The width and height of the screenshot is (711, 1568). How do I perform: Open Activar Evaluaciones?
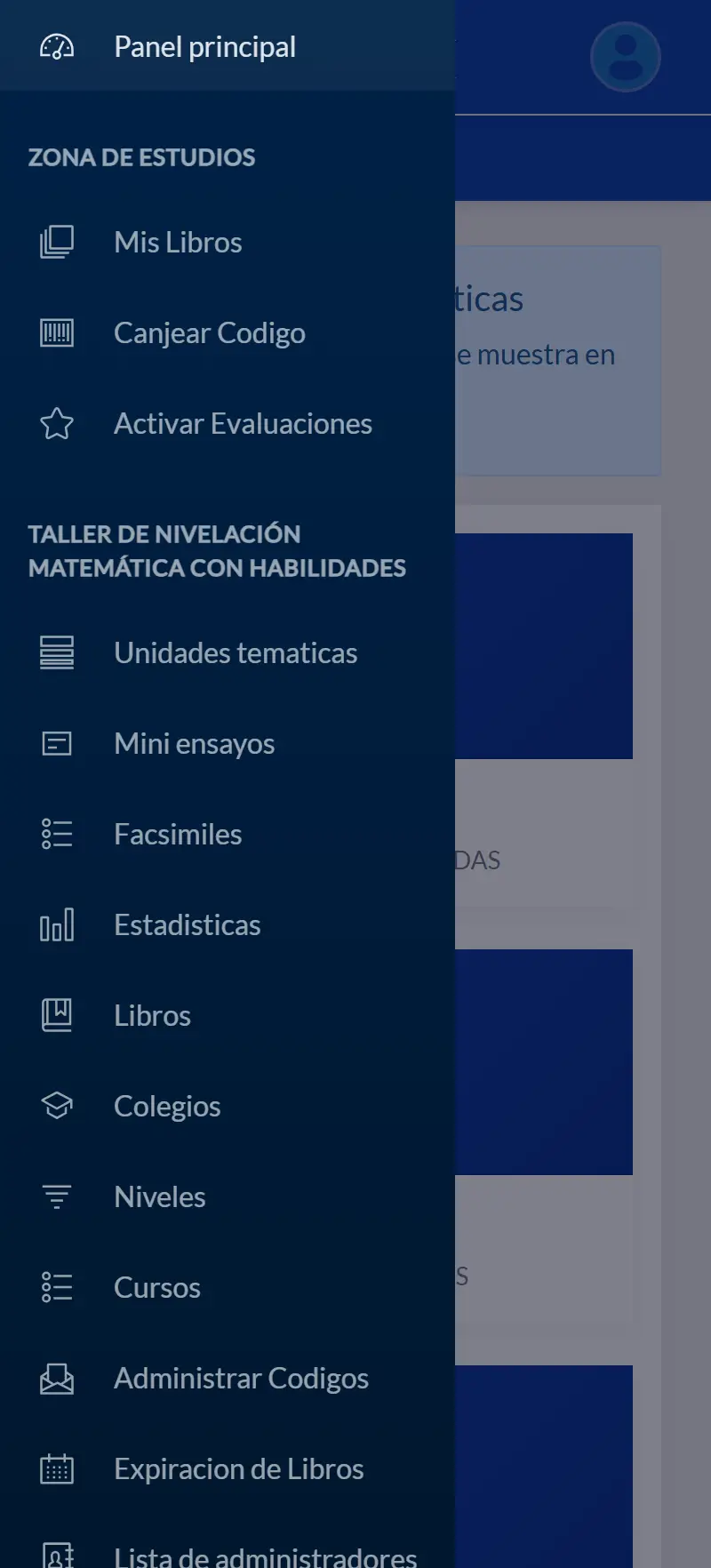242,423
